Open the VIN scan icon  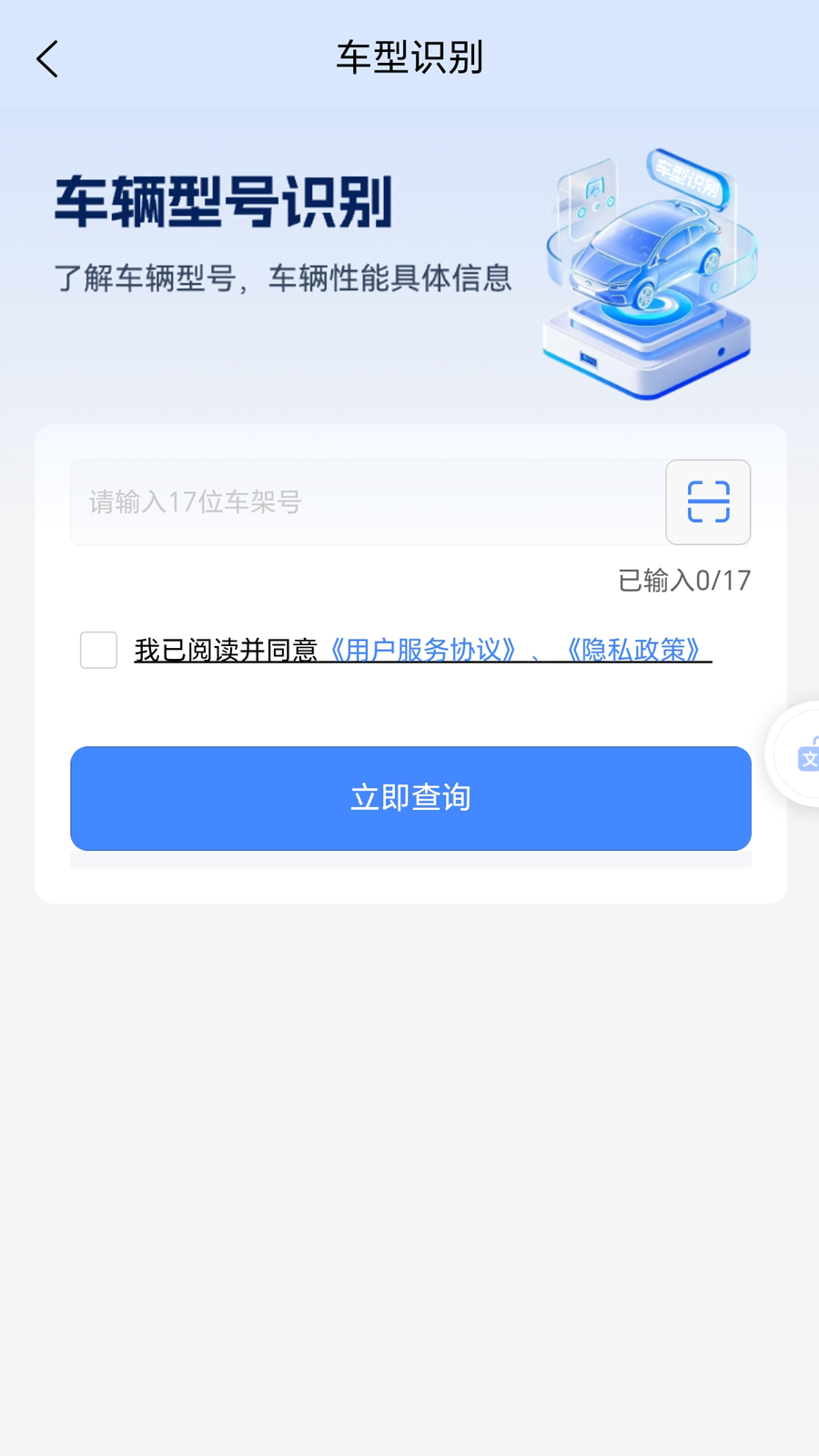pyautogui.click(x=708, y=502)
